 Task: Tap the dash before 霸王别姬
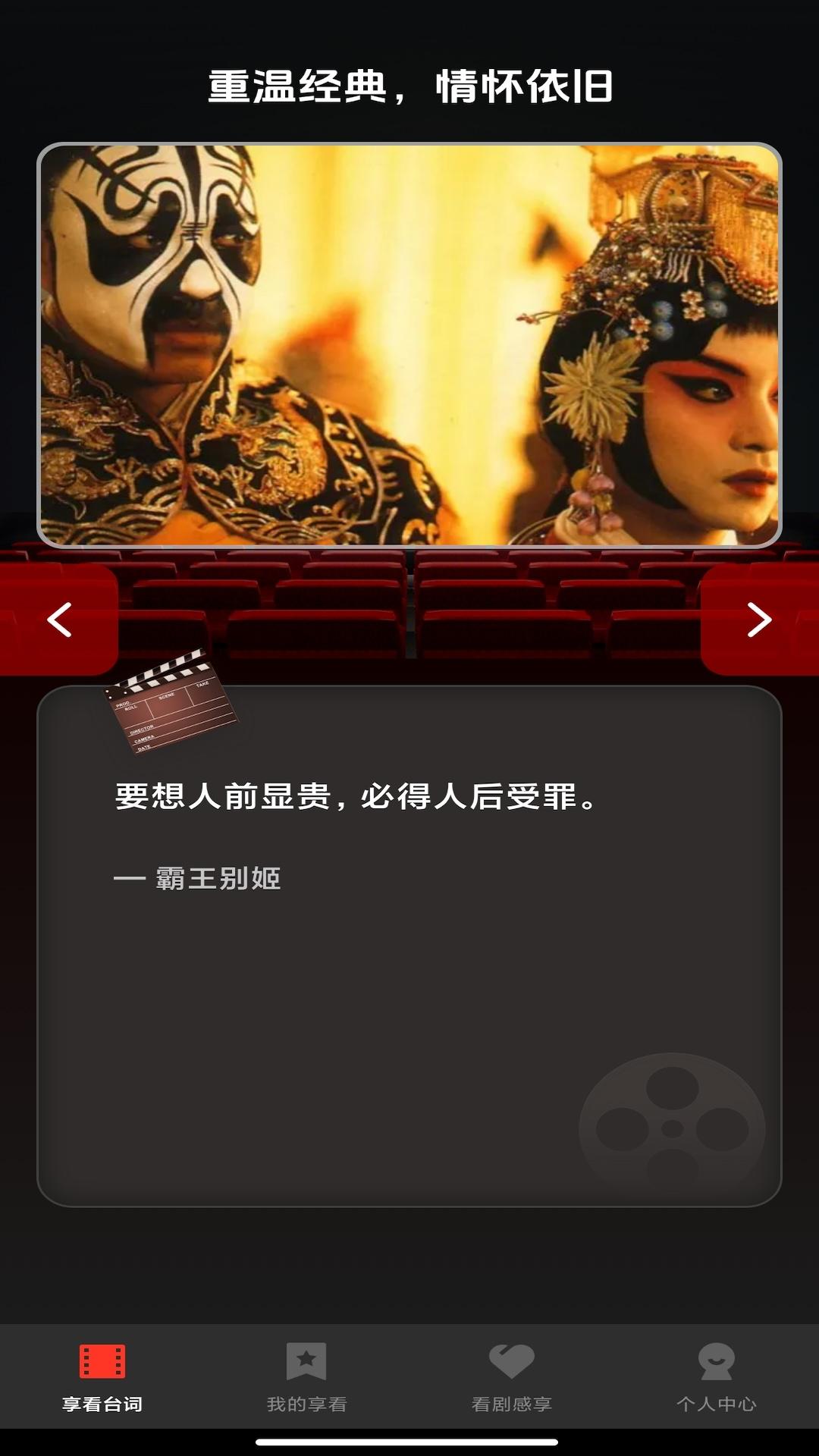coord(125,878)
